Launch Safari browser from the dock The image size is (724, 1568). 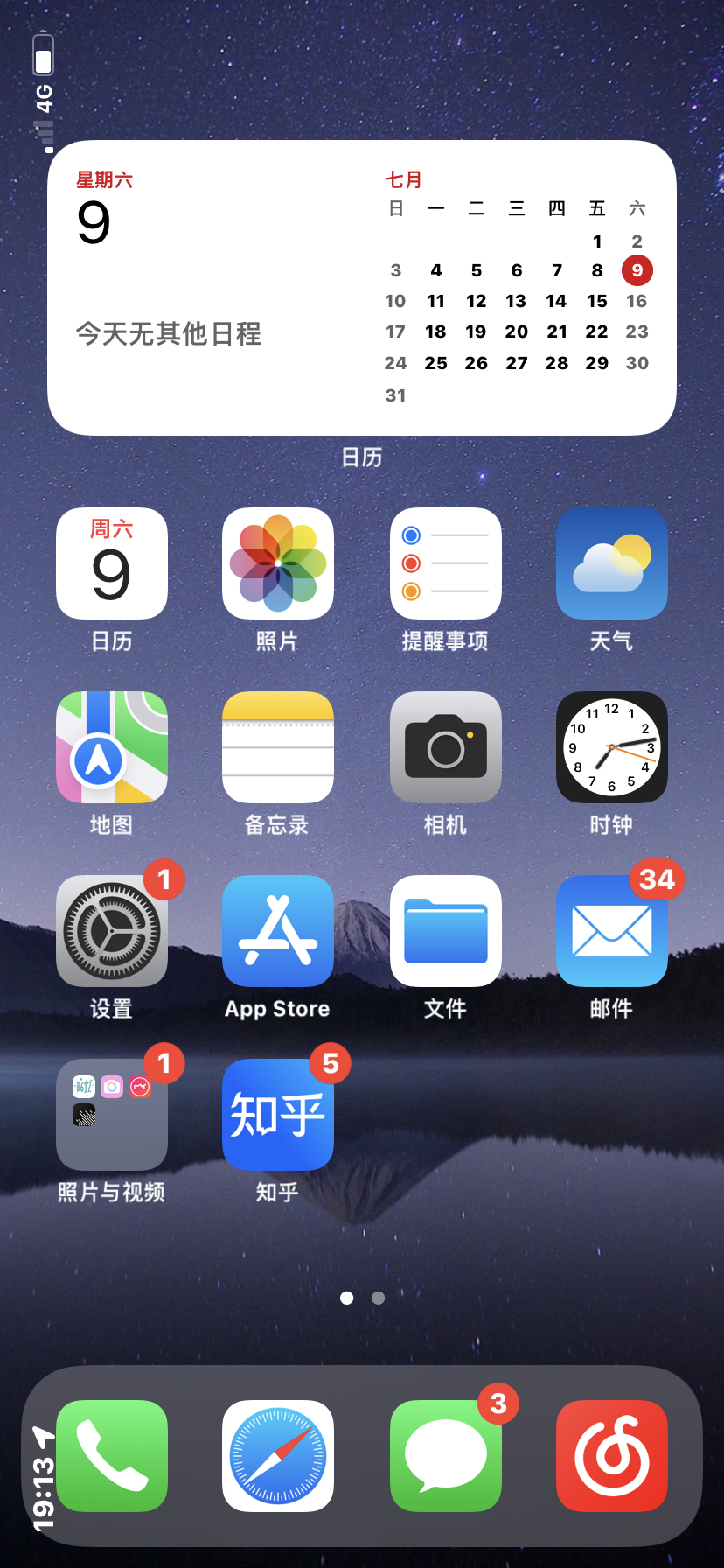(278, 1456)
